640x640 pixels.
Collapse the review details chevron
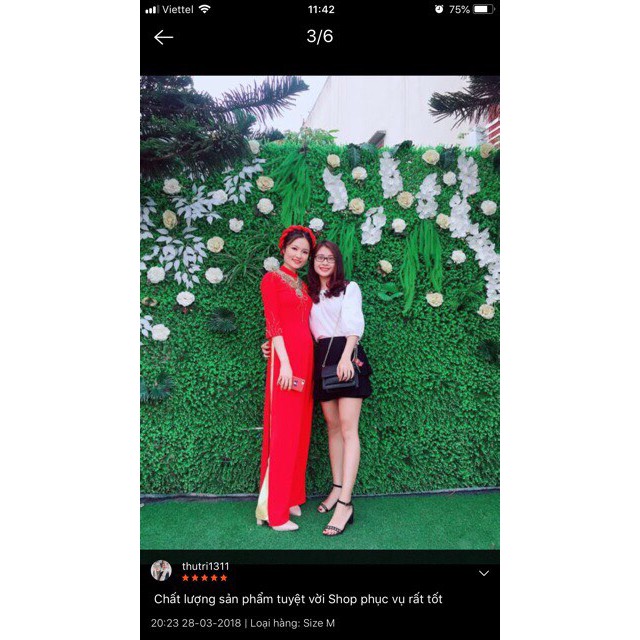[484, 573]
